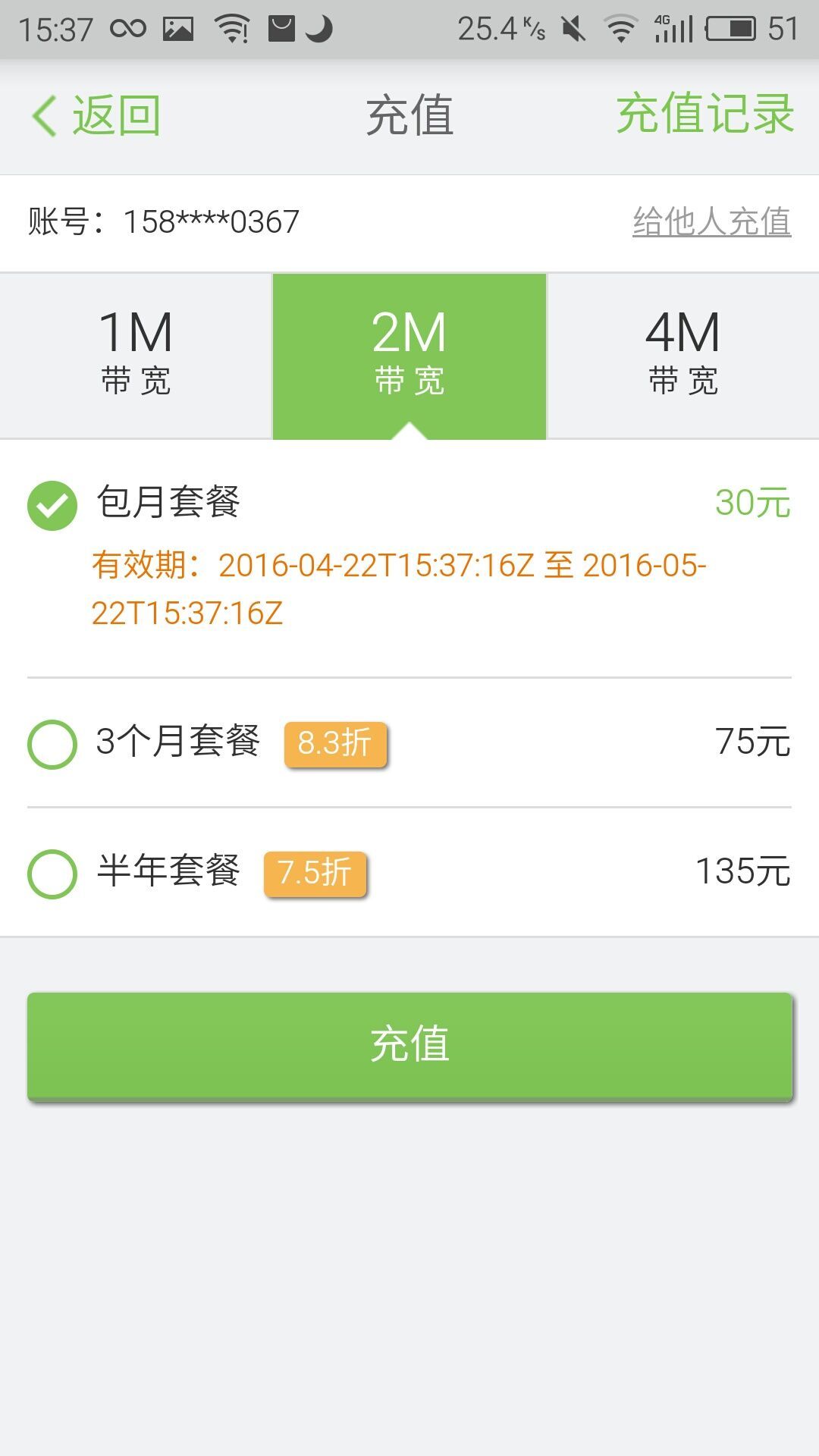
Task: Switch to the 4M 带宽 tab
Action: [x=682, y=355]
